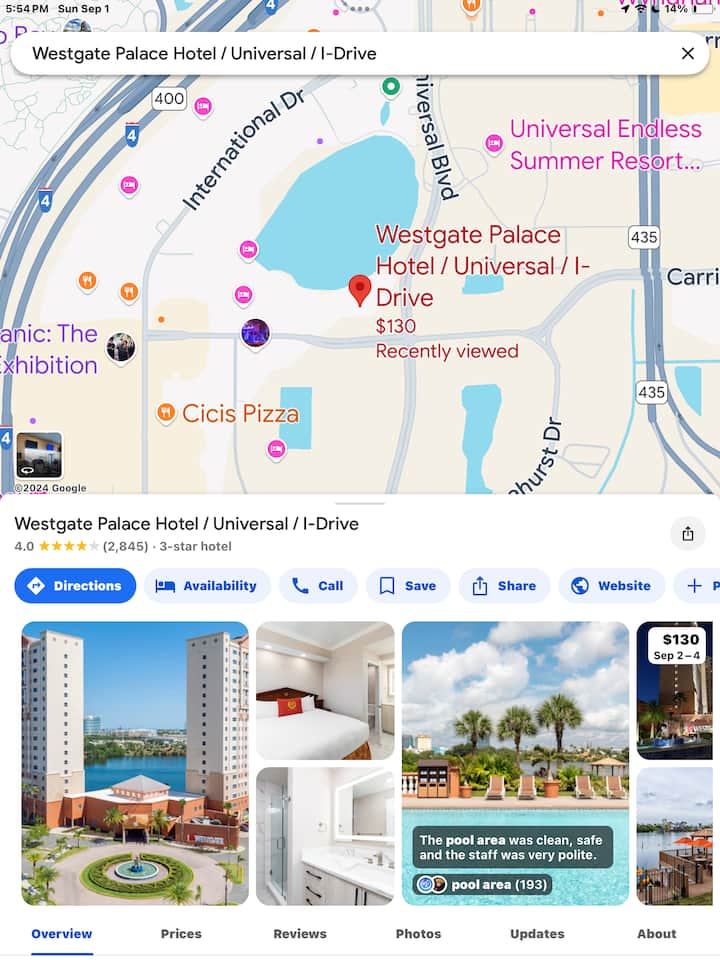Check hotel Availability
Image resolution: width=720 pixels, height=960 pixels.
[207, 586]
